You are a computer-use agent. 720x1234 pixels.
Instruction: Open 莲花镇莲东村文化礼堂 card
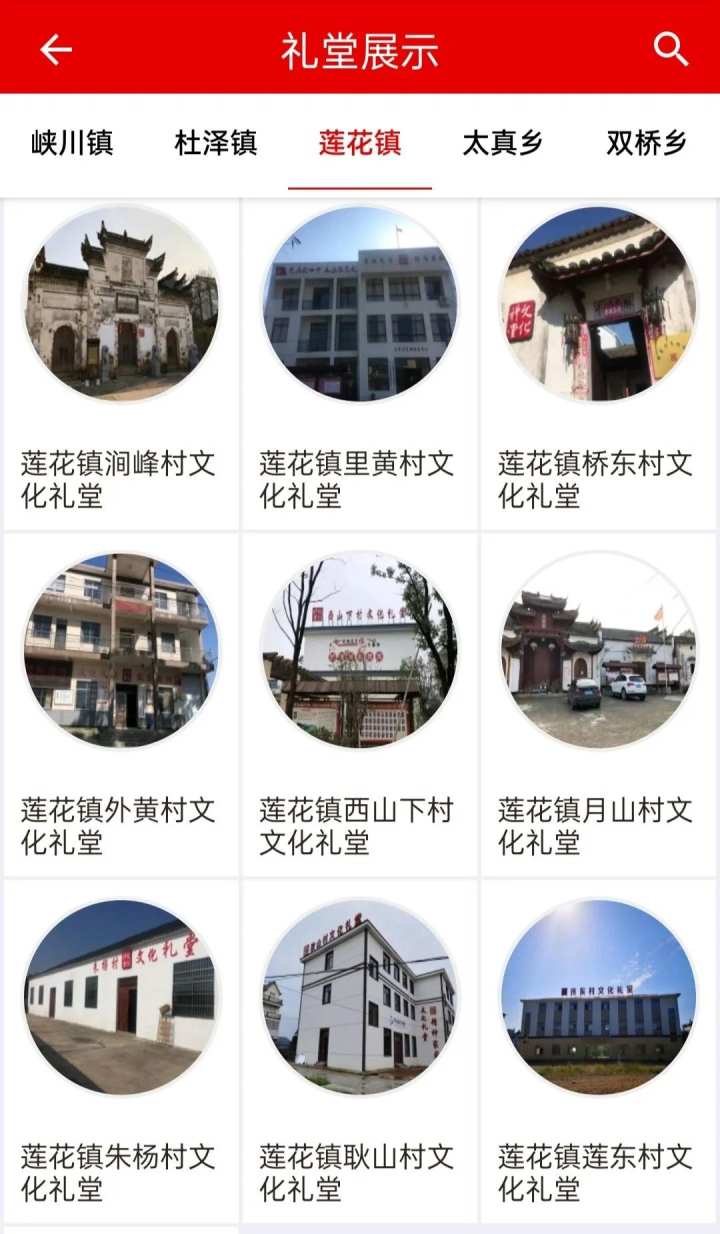click(599, 1050)
